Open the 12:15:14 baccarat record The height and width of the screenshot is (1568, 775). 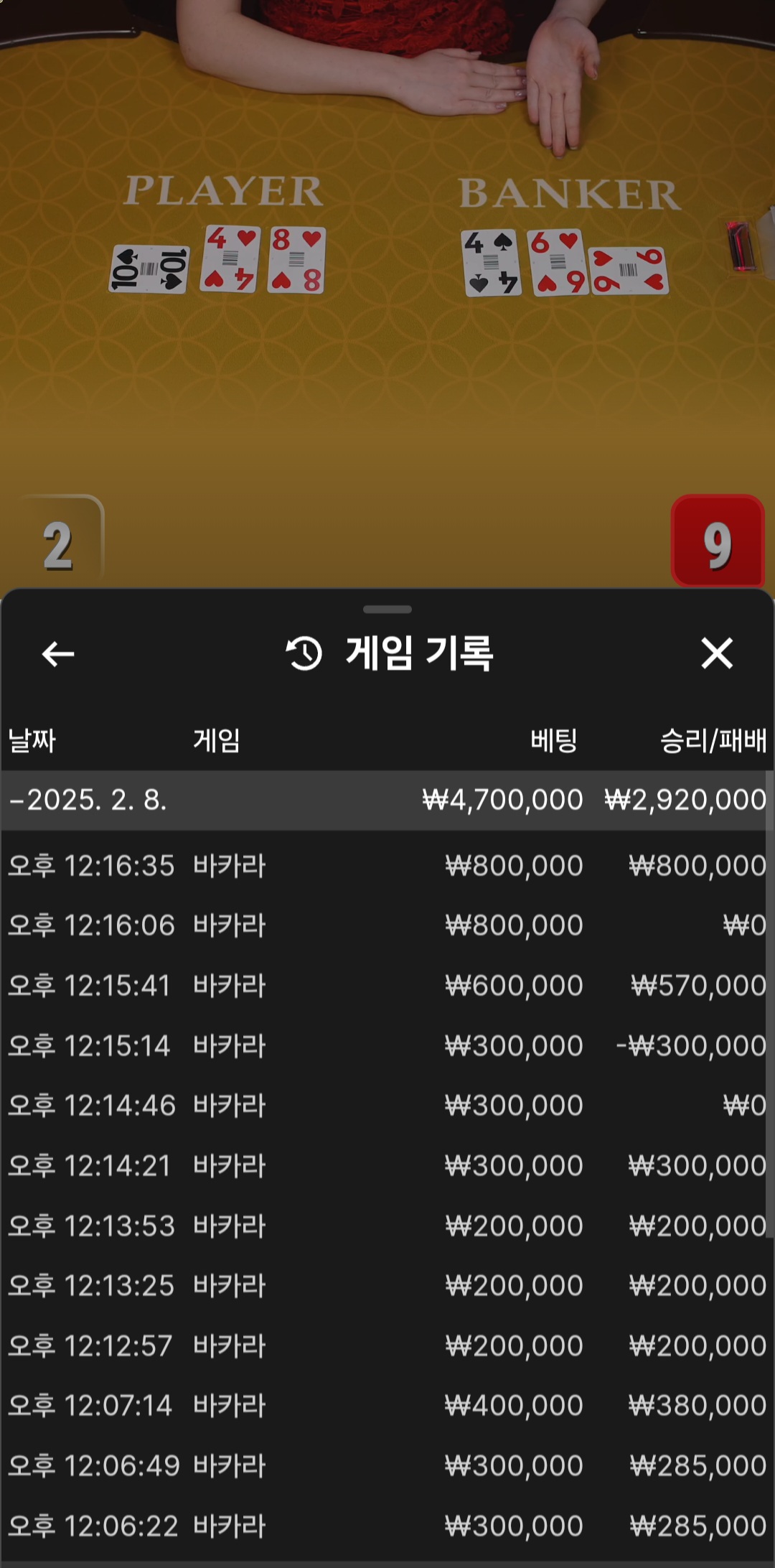387,1046
